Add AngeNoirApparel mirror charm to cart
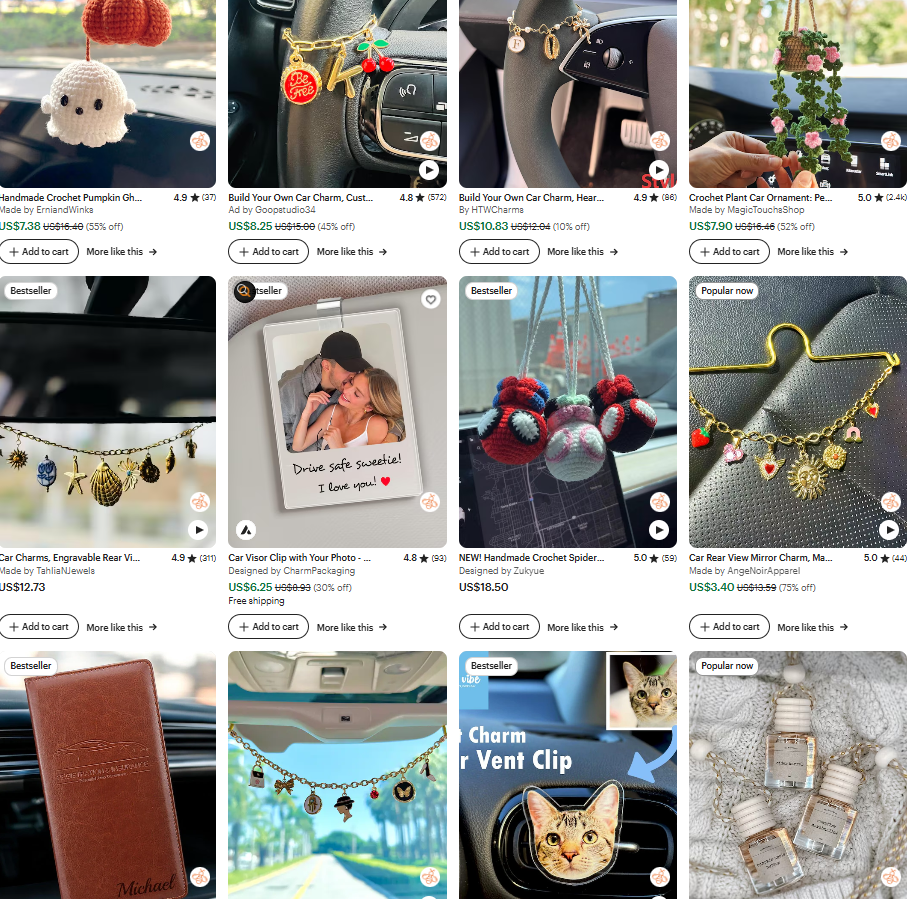 click(729, 627)
